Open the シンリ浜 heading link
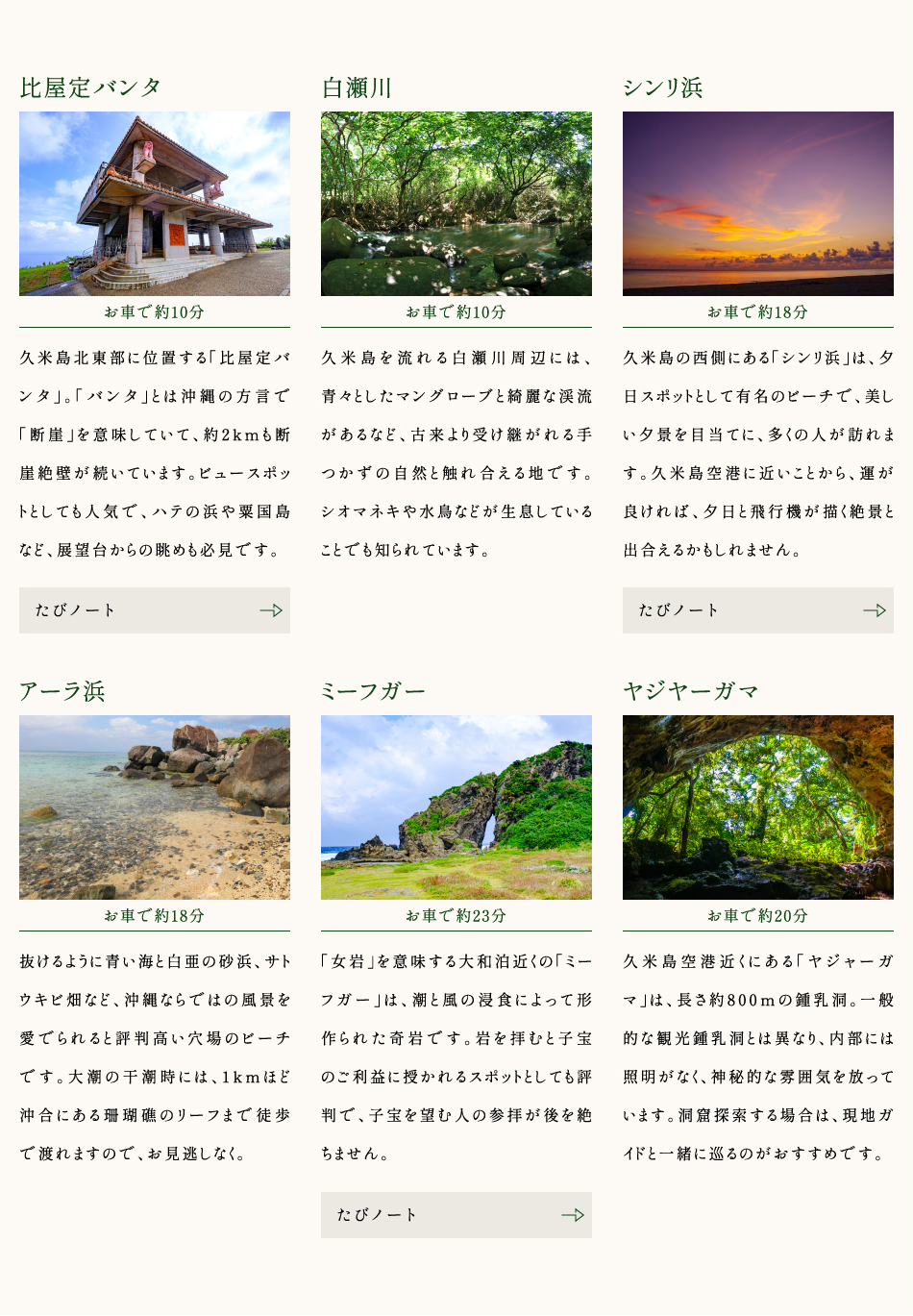This screenshot has height=1316, width=913. [x=661, y=84]
